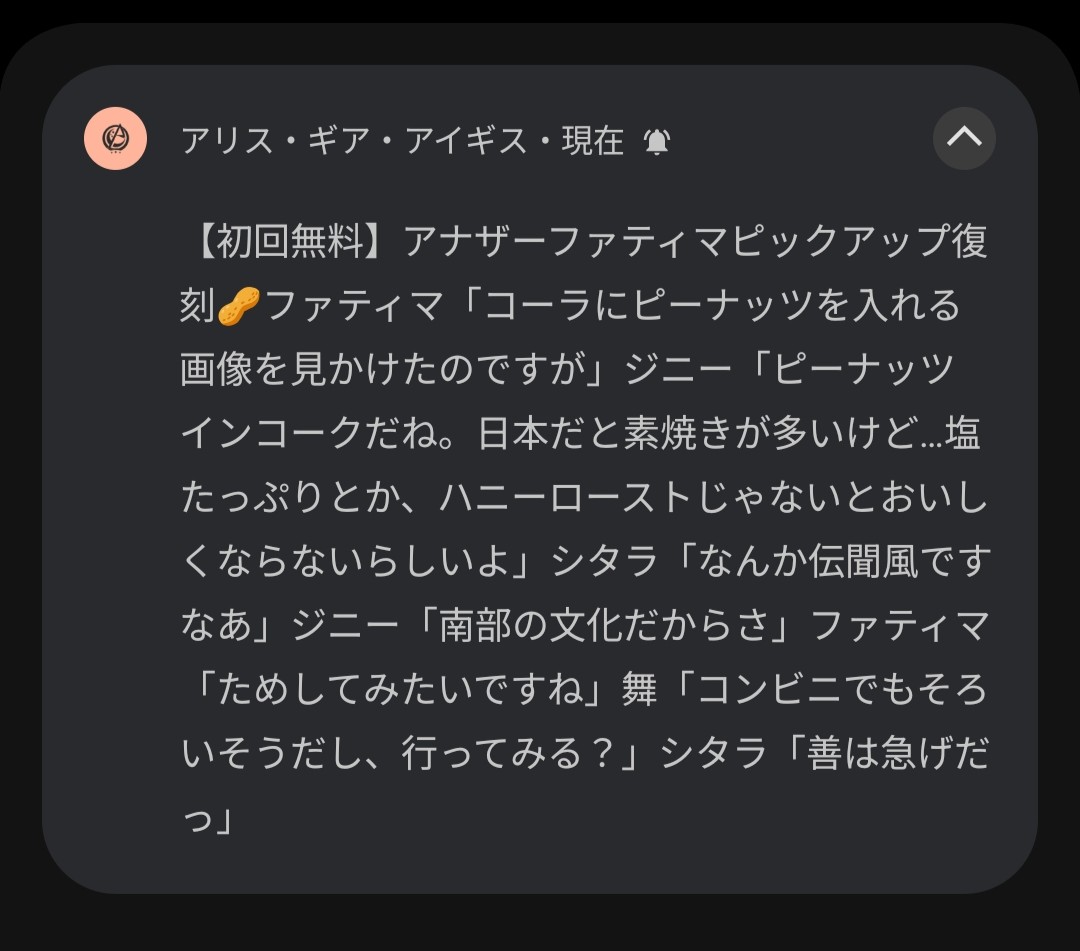Open the アリス・ギア・アイギス notification
Image resolution: width=1080 pixels, height=951 pixels.
pyautogui.click(x=540, y=479)
